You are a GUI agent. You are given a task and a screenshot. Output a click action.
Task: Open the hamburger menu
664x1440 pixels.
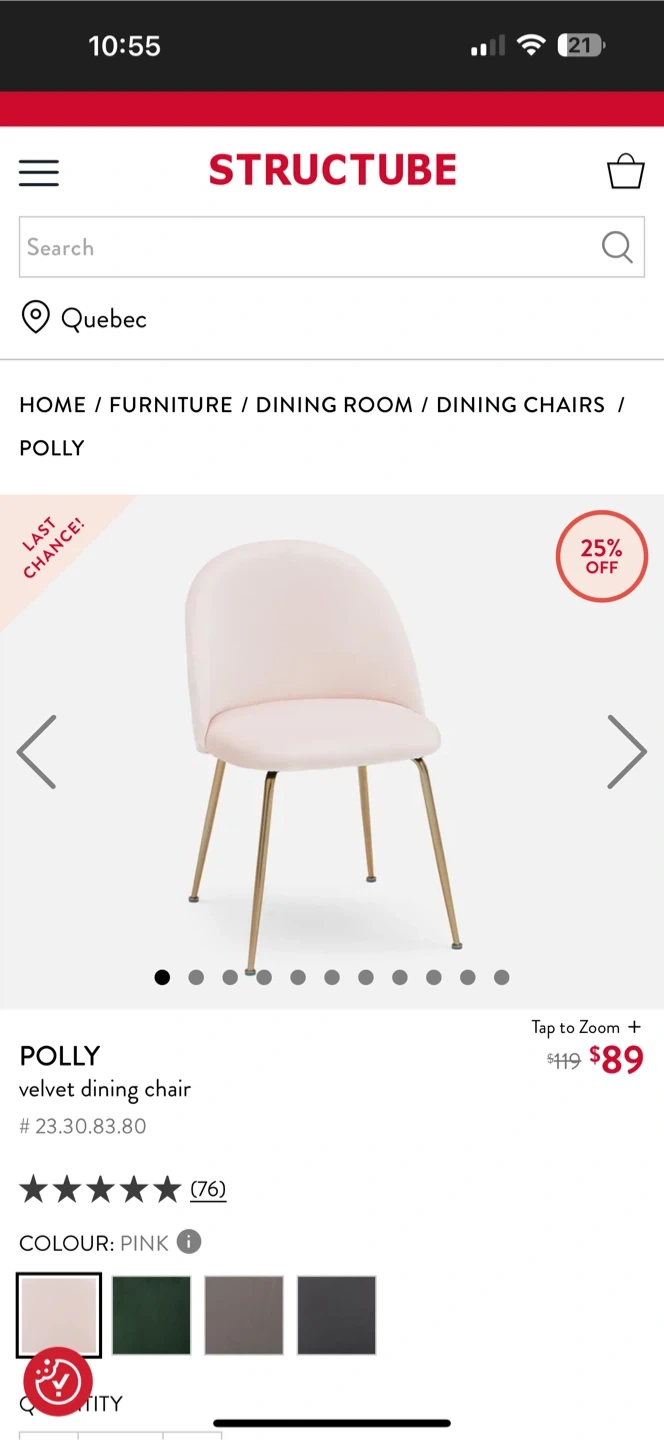click(x=39, y=173)
